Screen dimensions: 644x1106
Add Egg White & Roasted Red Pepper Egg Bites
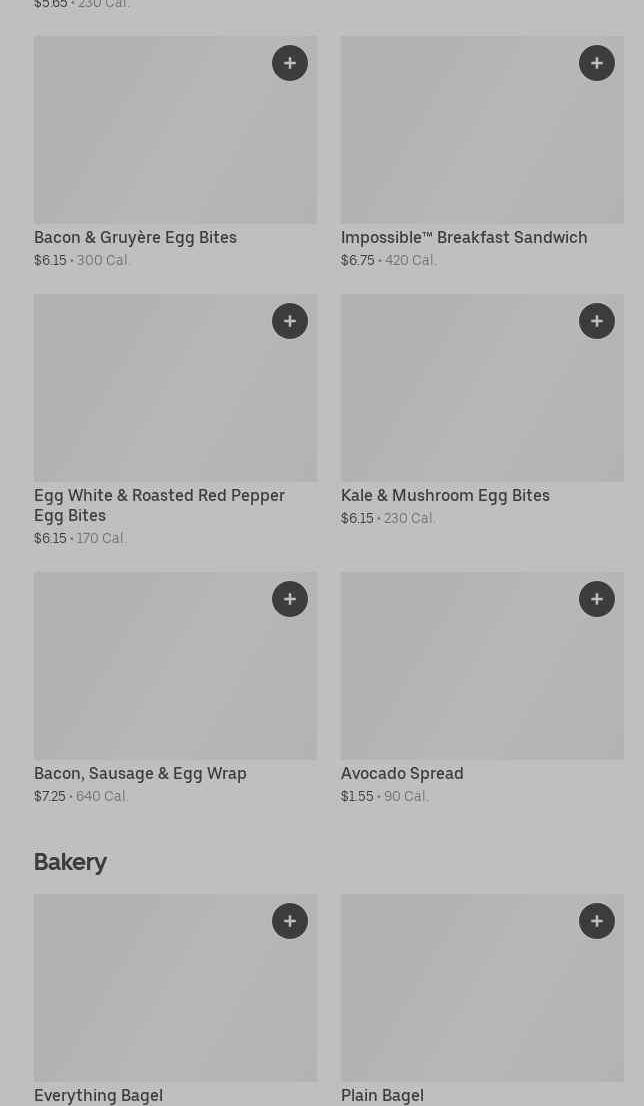coord(290,321)
